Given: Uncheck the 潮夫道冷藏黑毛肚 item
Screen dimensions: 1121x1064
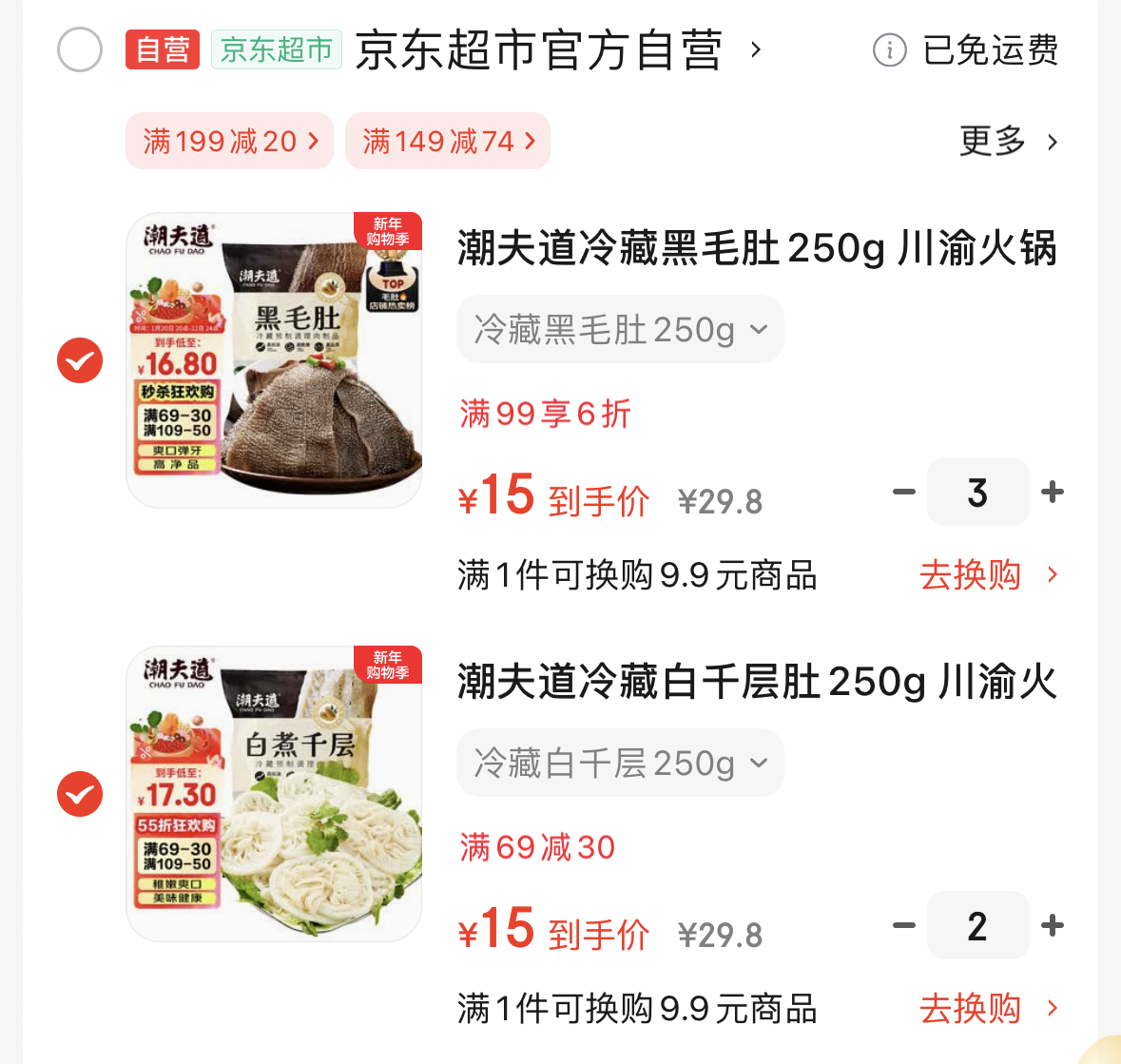Looking at the screenshot, I should pos(80,360).
